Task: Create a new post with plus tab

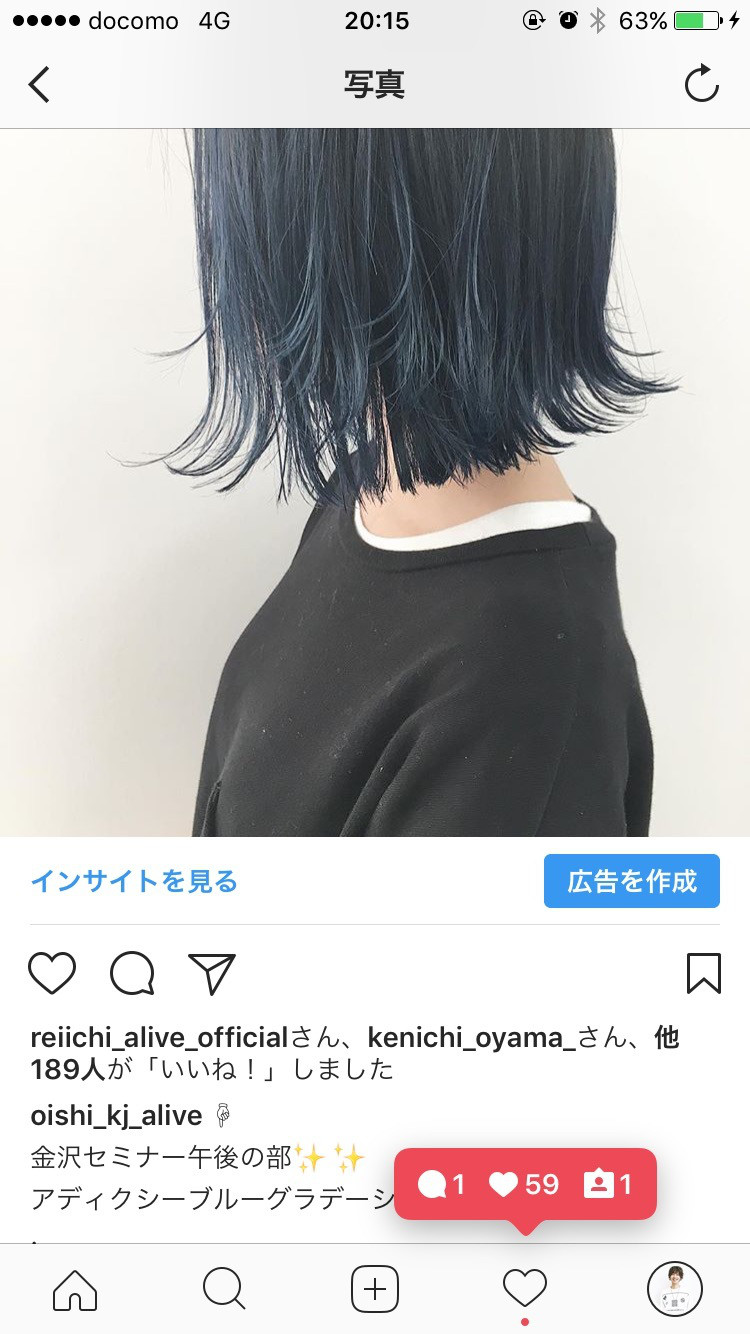Action: [x=375, y=1289]
